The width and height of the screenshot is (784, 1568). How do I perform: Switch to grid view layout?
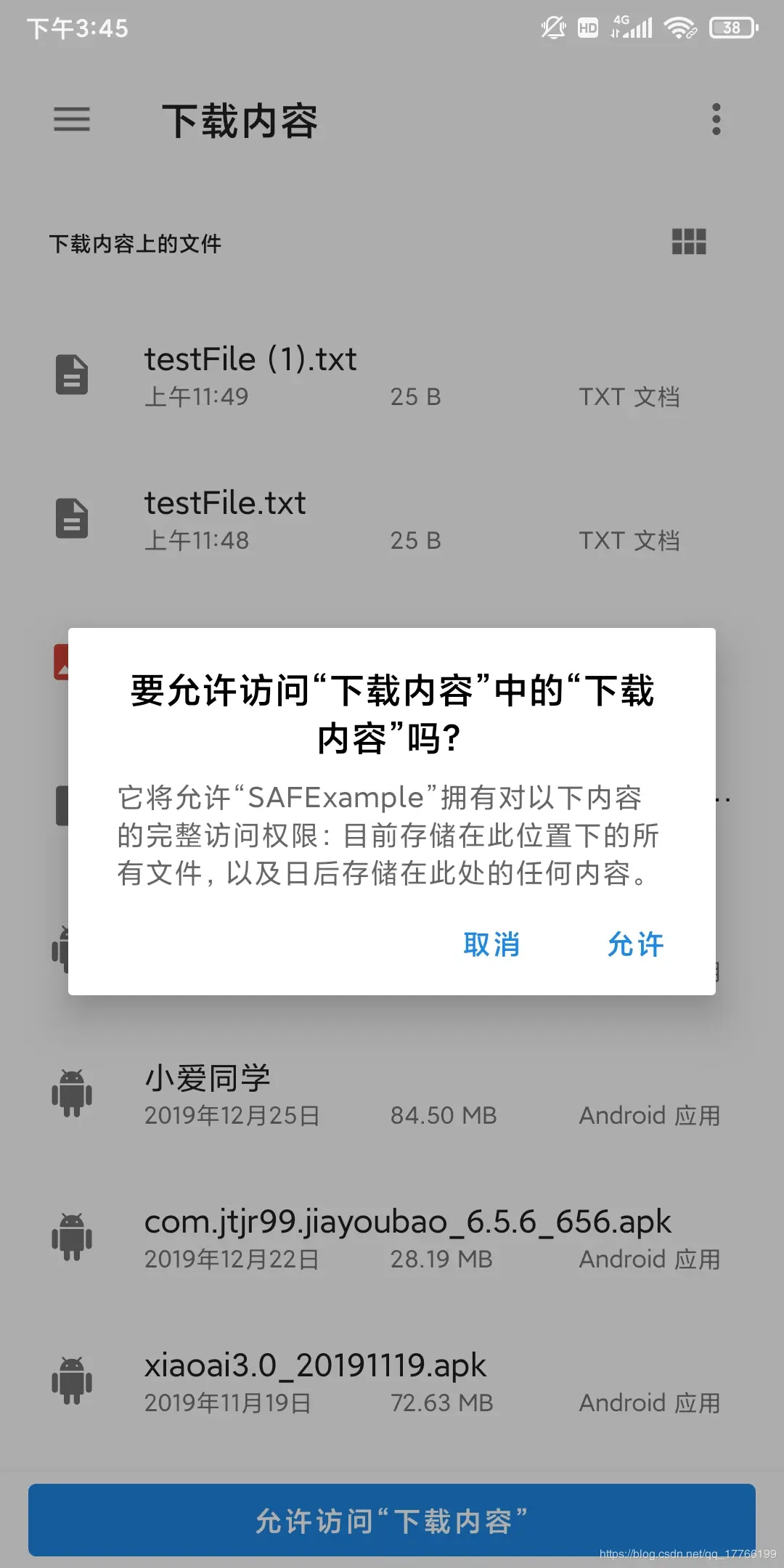(688, 242)
